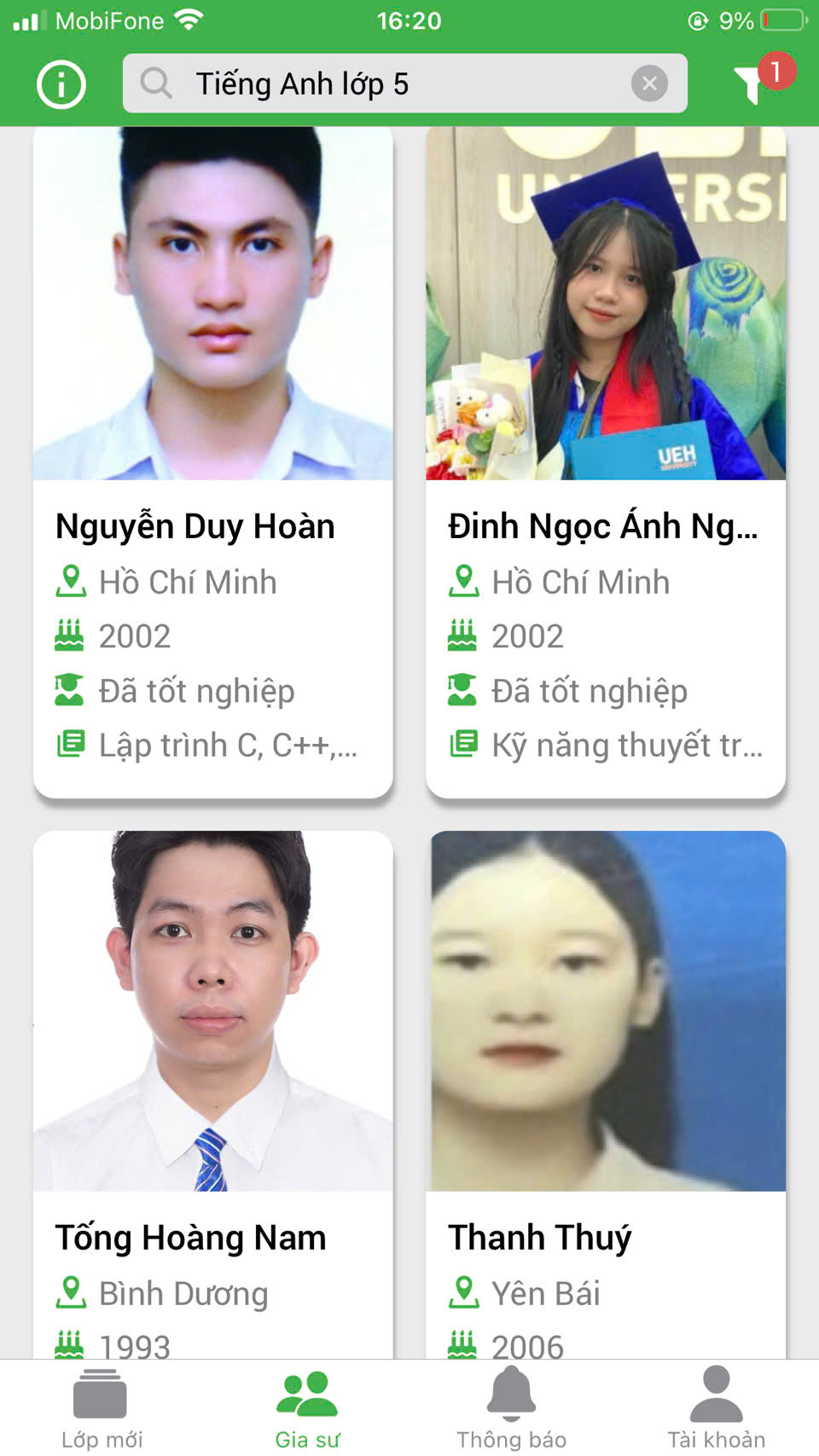Tap the search field with Tiếng Anh lớp 5
The height and width of the screenshot is (1456, 819).
click(x=384, y=84)
